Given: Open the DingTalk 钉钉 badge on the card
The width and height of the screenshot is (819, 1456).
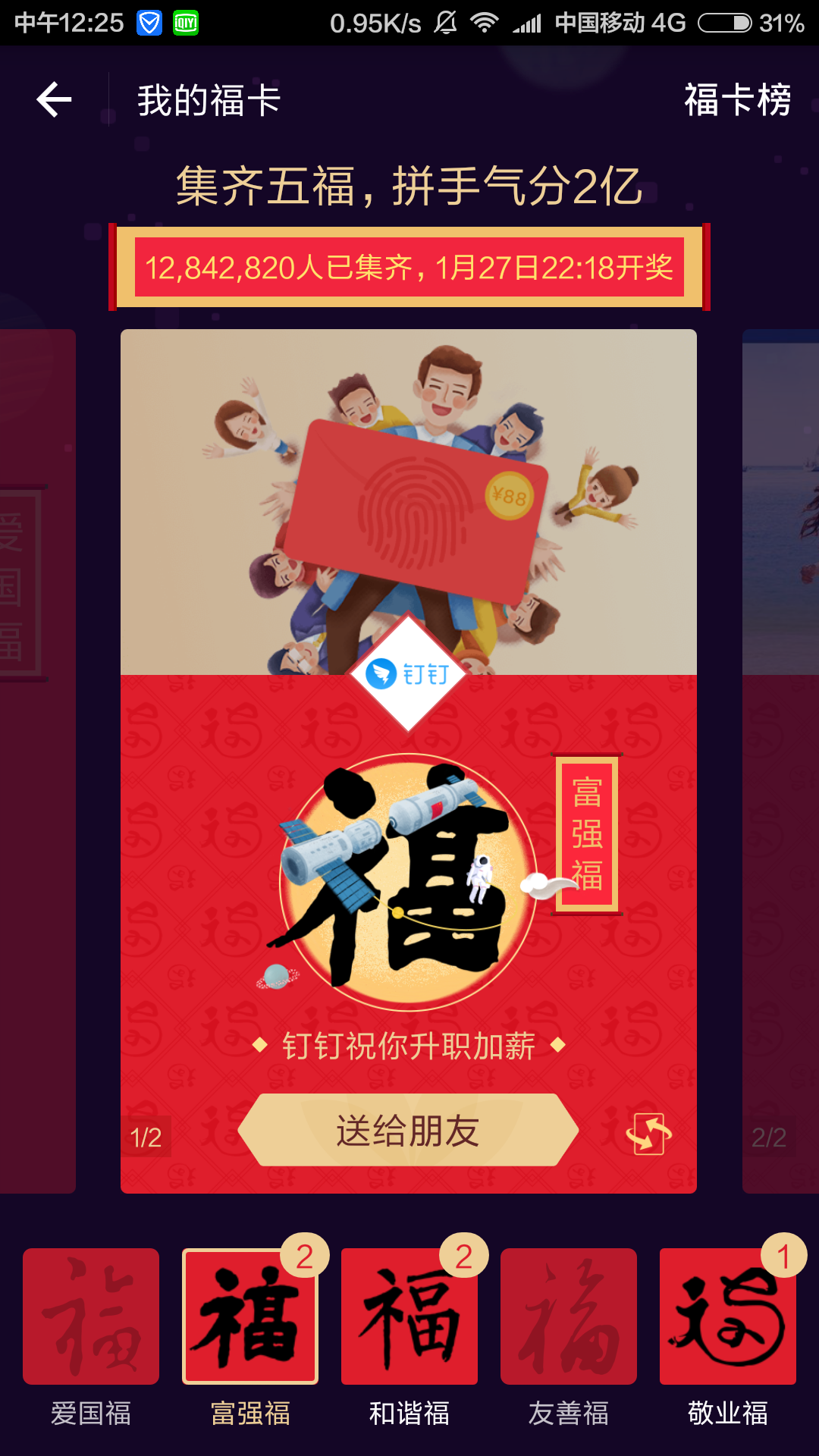Looking at the screenshot, I should click(409, 673).
